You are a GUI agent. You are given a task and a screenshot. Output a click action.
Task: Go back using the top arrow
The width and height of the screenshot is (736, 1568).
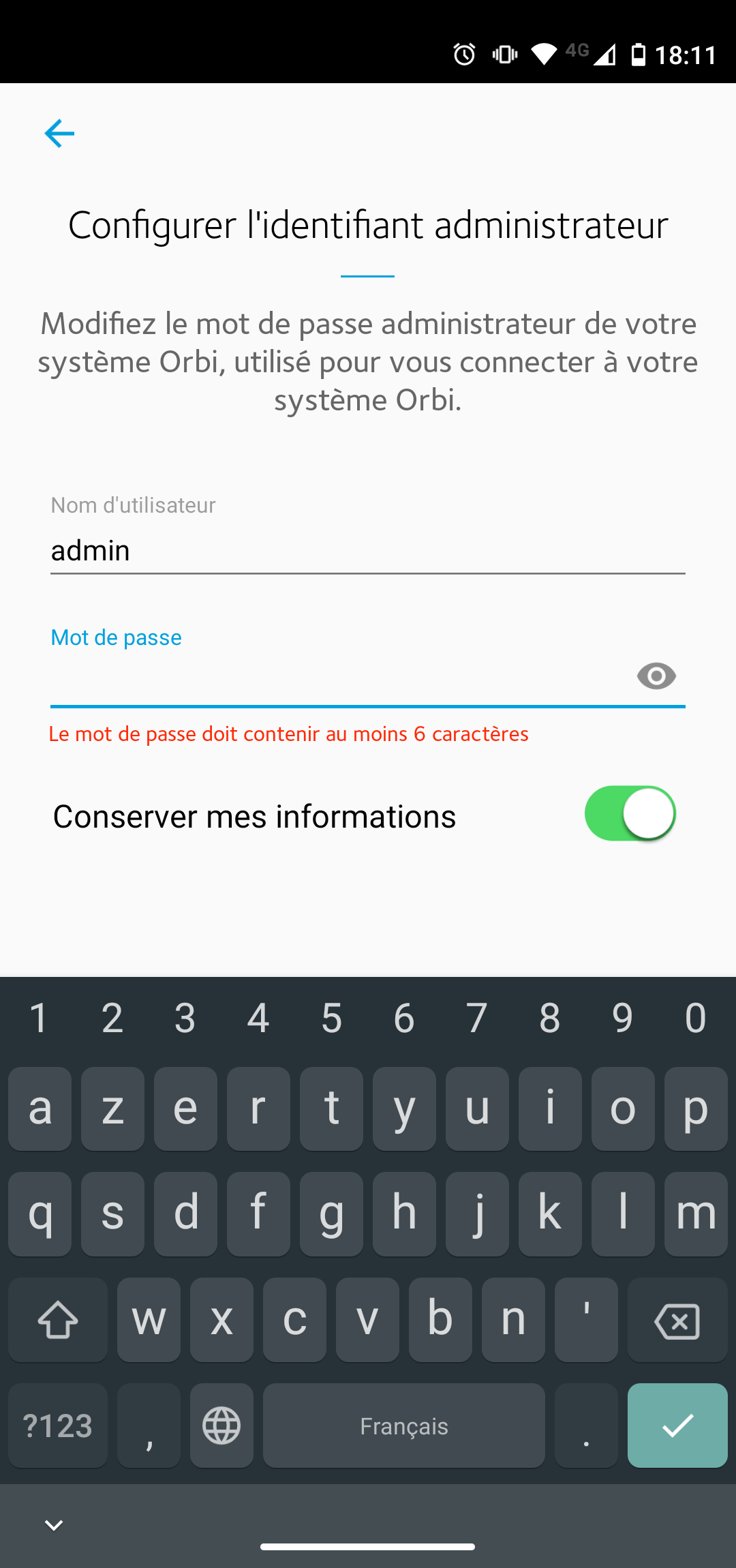(x=59, y=134)
